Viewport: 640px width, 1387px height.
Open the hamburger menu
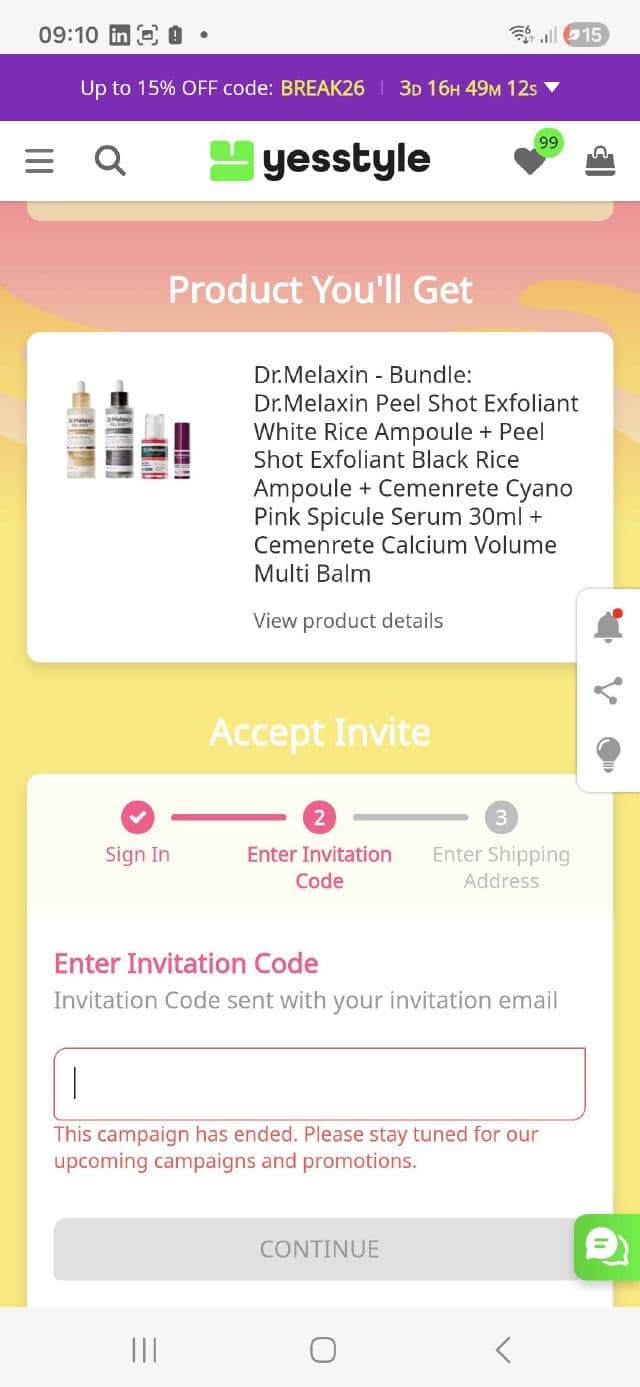tap(39, 161)
